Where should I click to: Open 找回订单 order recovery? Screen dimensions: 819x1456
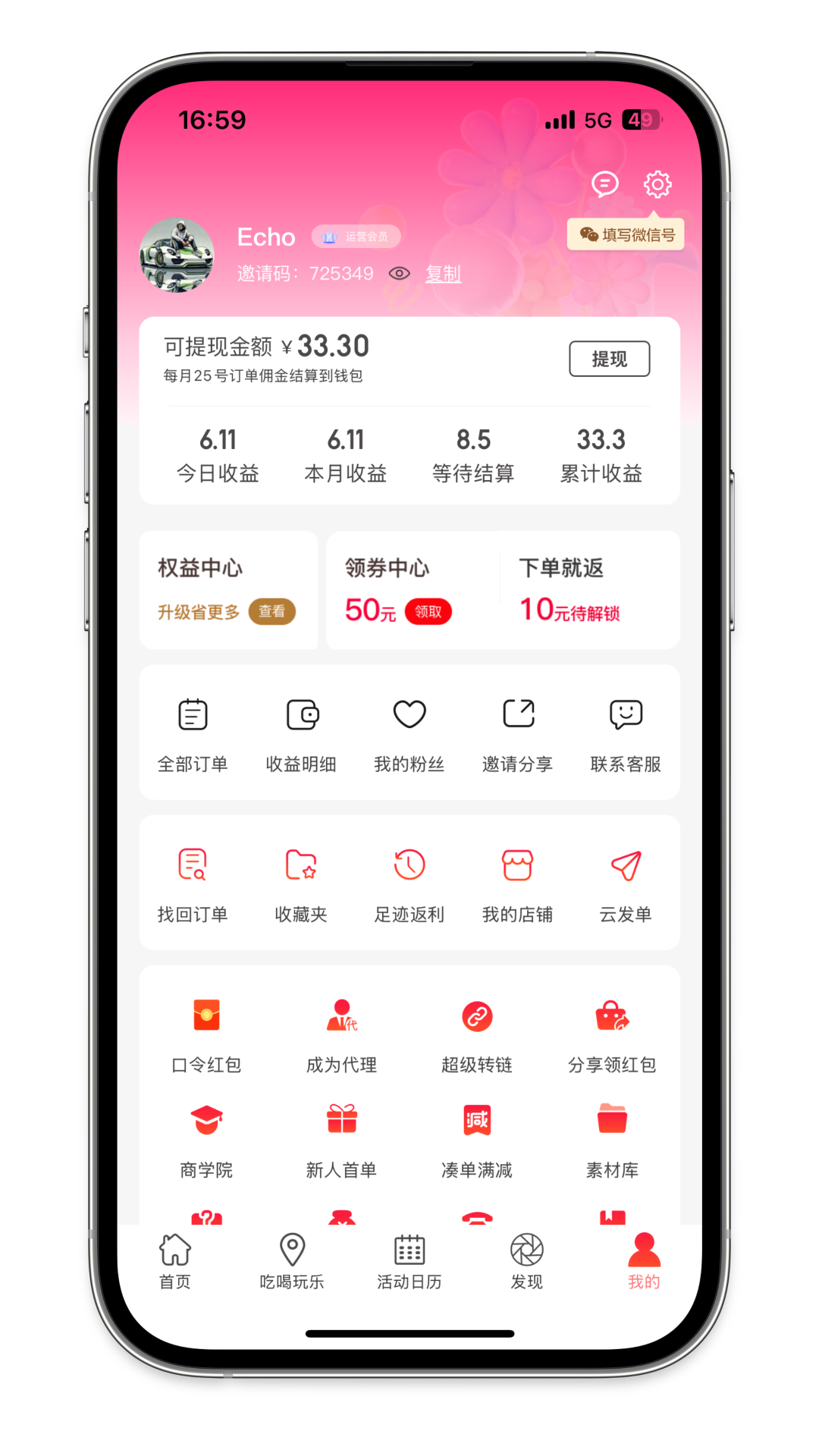point(193,883)
